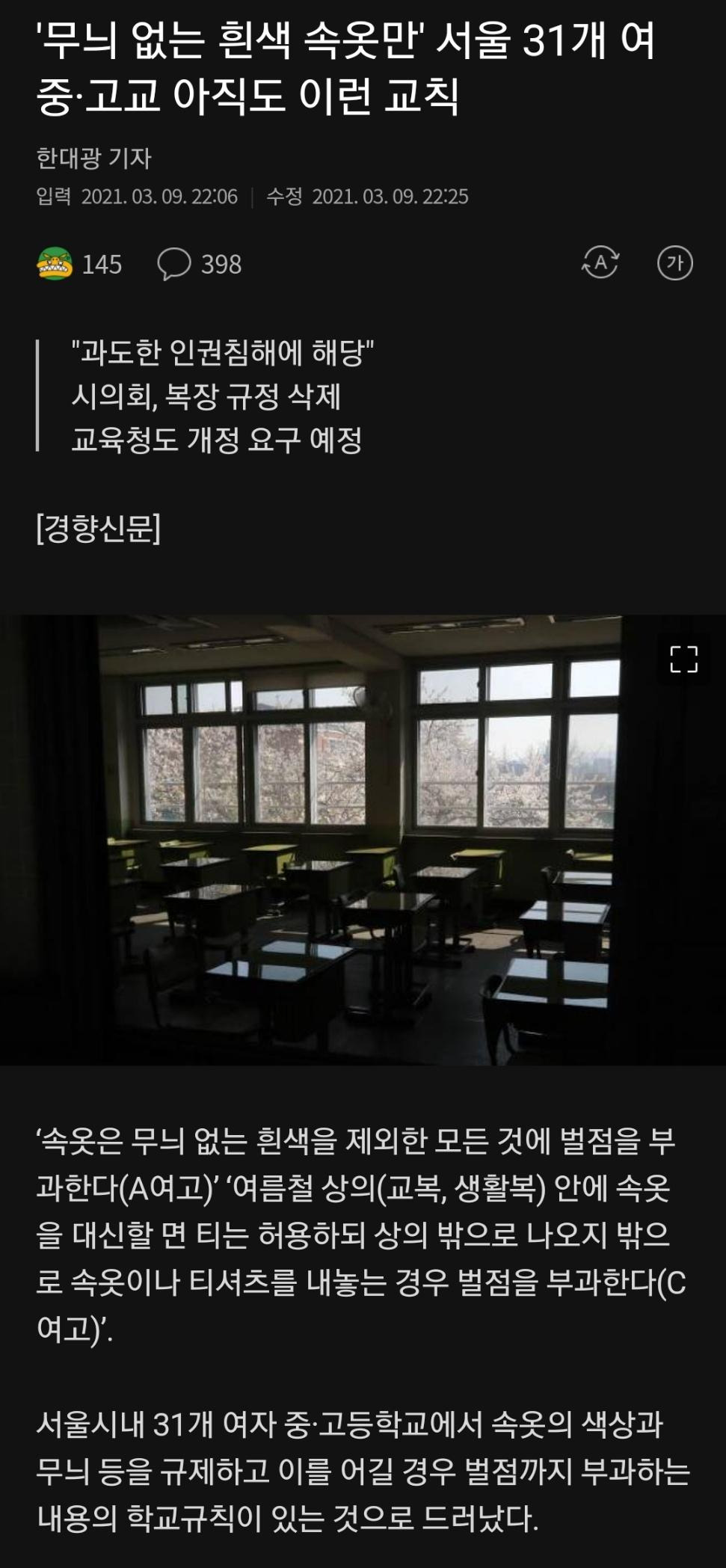Viewport: 726px width, 1568px height.
Task: Open the classroom photo
Action: click(x=363, y=840)
